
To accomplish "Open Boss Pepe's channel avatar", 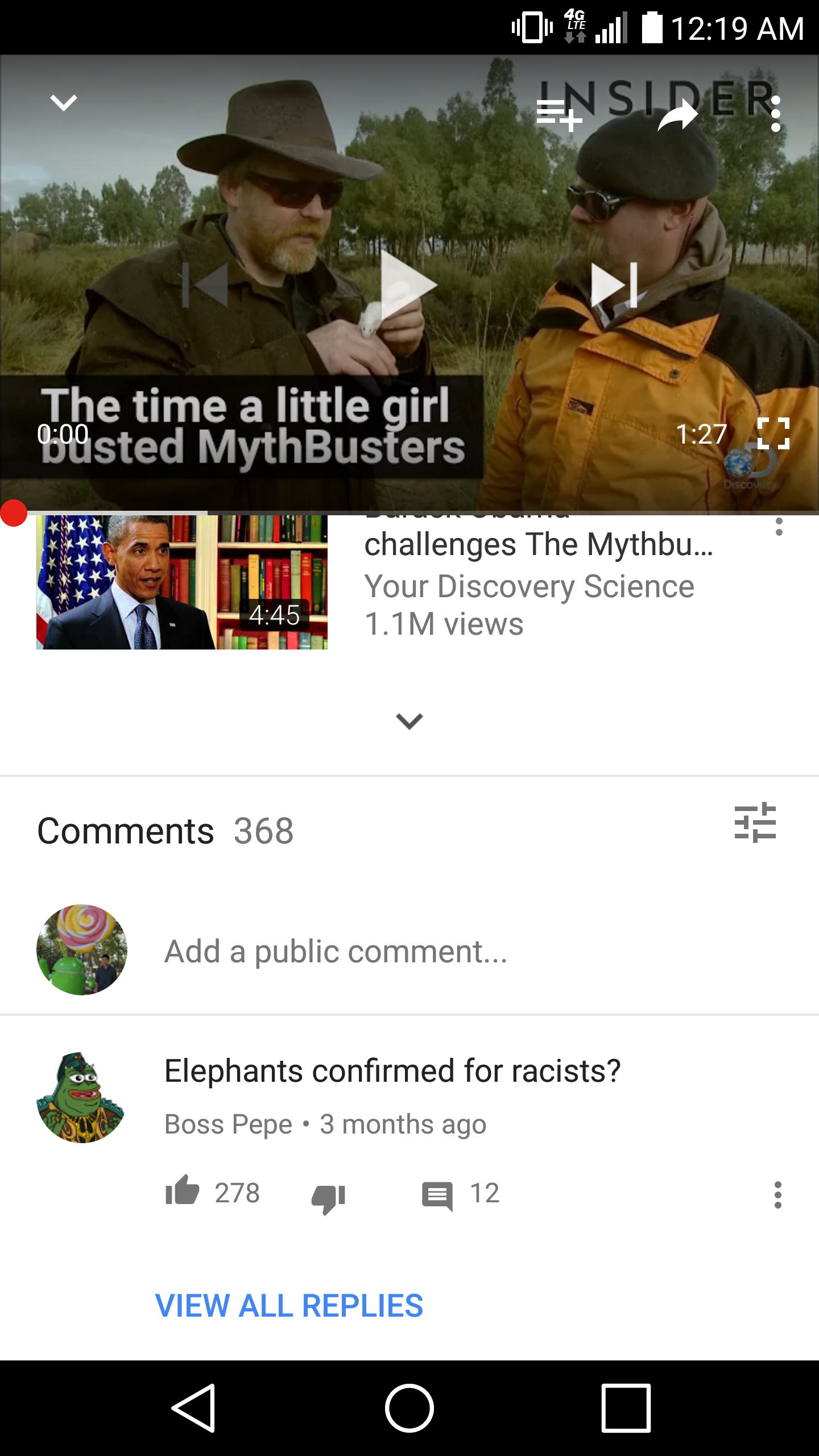I will [81, 1097].
